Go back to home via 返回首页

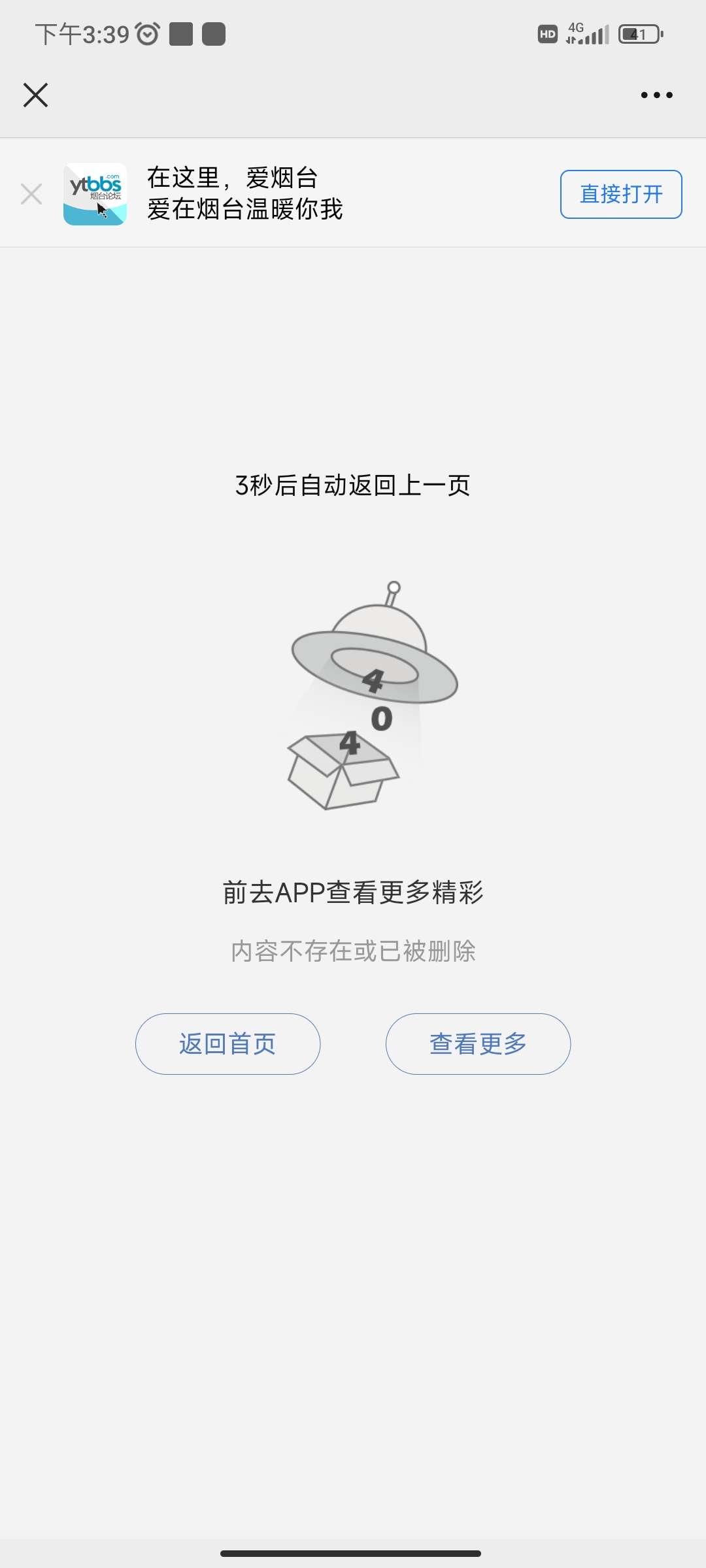227,1044
